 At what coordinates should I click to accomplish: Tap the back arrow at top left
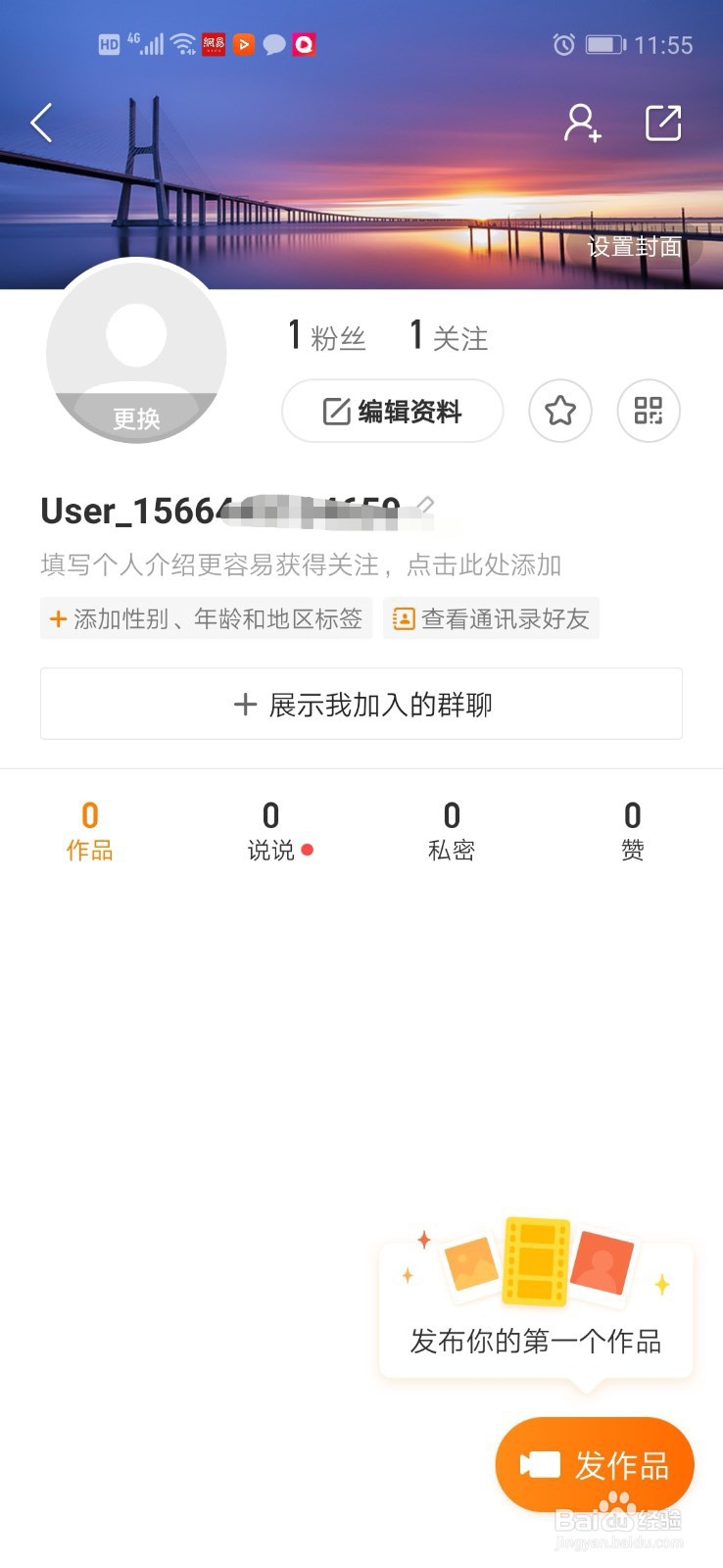(x=41, y=122)
